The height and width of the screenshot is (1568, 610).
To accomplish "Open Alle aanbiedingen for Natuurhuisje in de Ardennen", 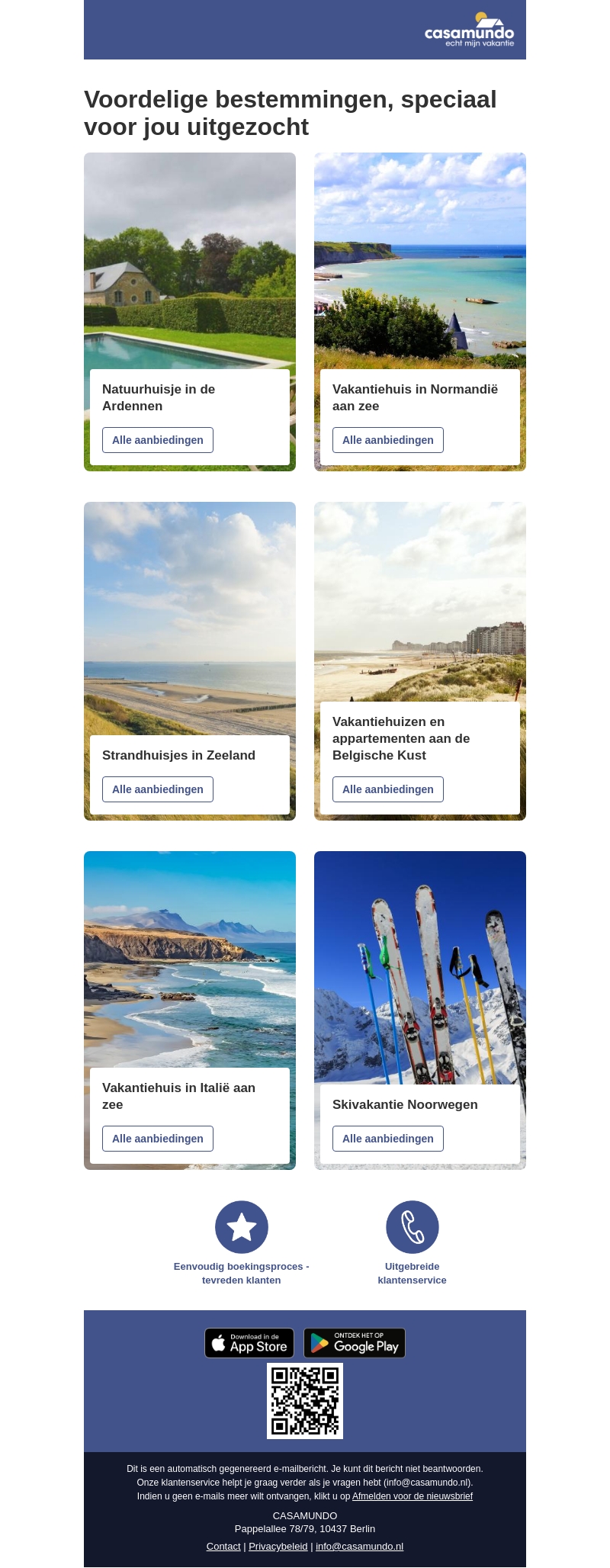I will click(158, 440).
